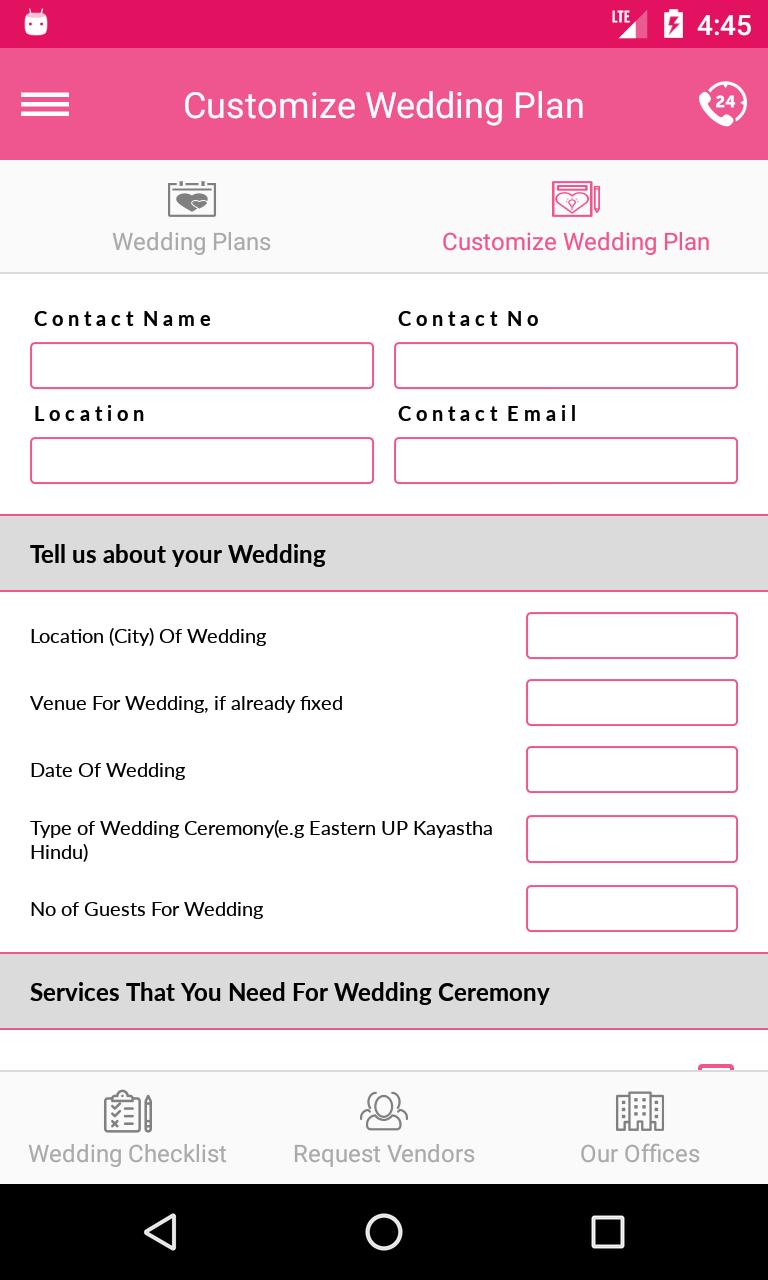Switch to the Wedding Plans tab
Viewport: 768px width, 1280px height.
(192, 217)
